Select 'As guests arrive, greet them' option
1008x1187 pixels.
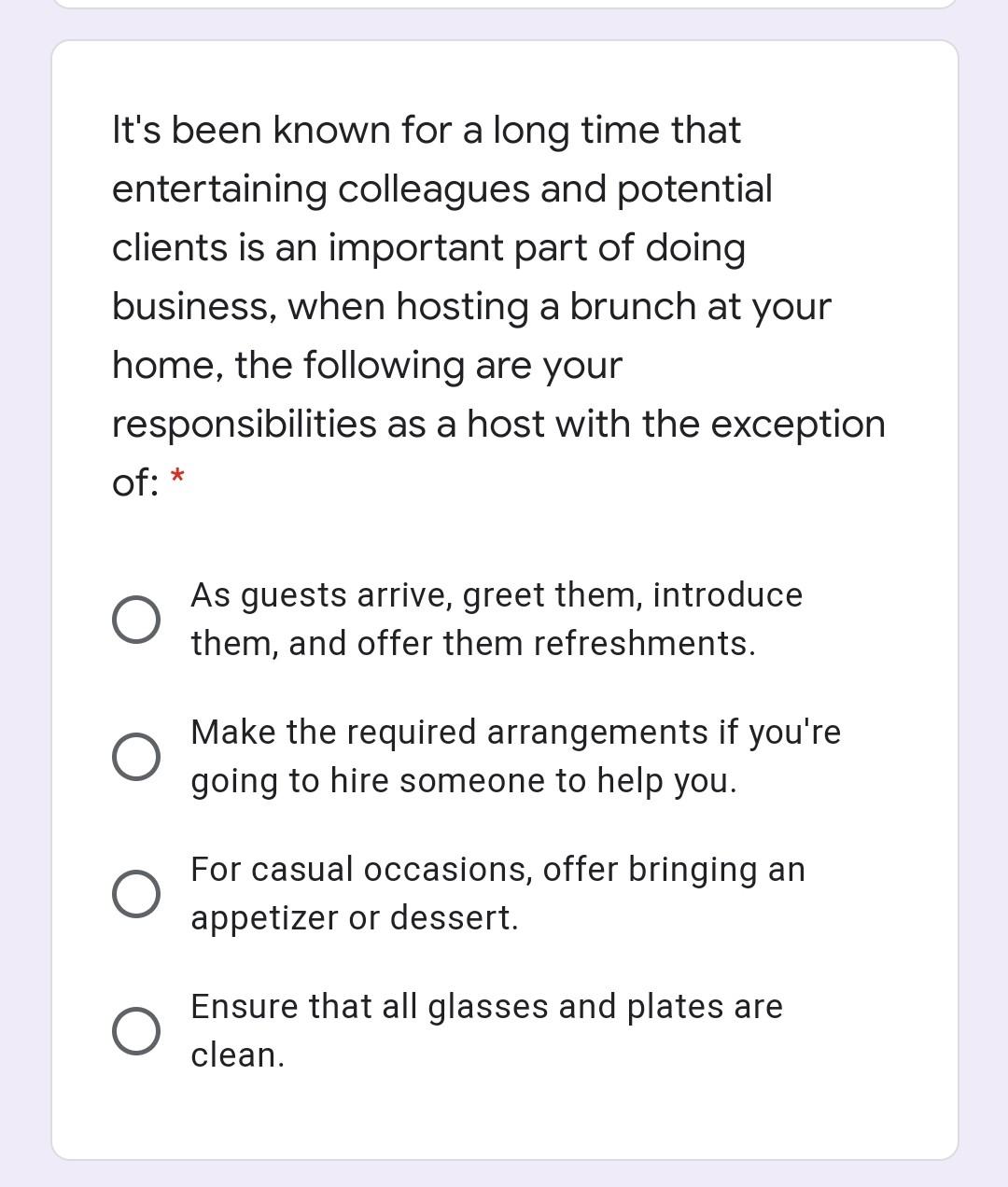[x=136, y=620]
